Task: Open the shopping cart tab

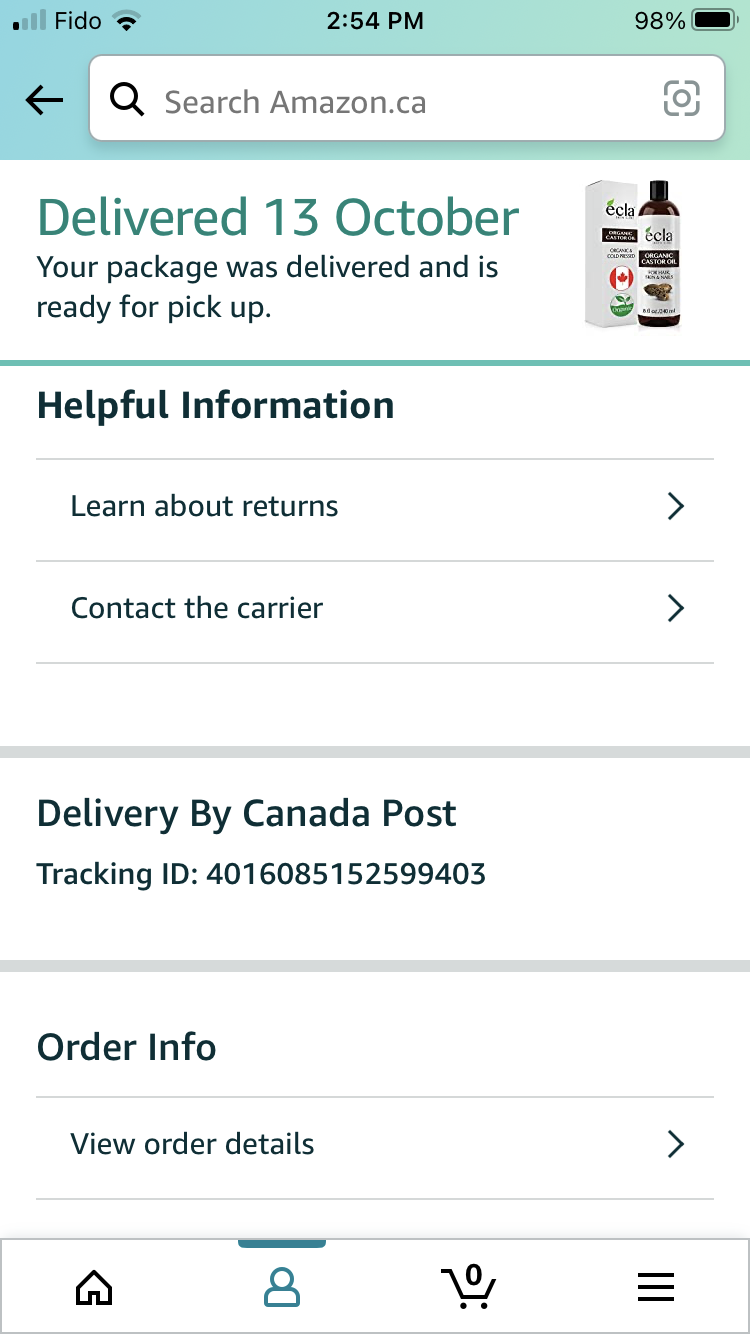Action: 468,1287
